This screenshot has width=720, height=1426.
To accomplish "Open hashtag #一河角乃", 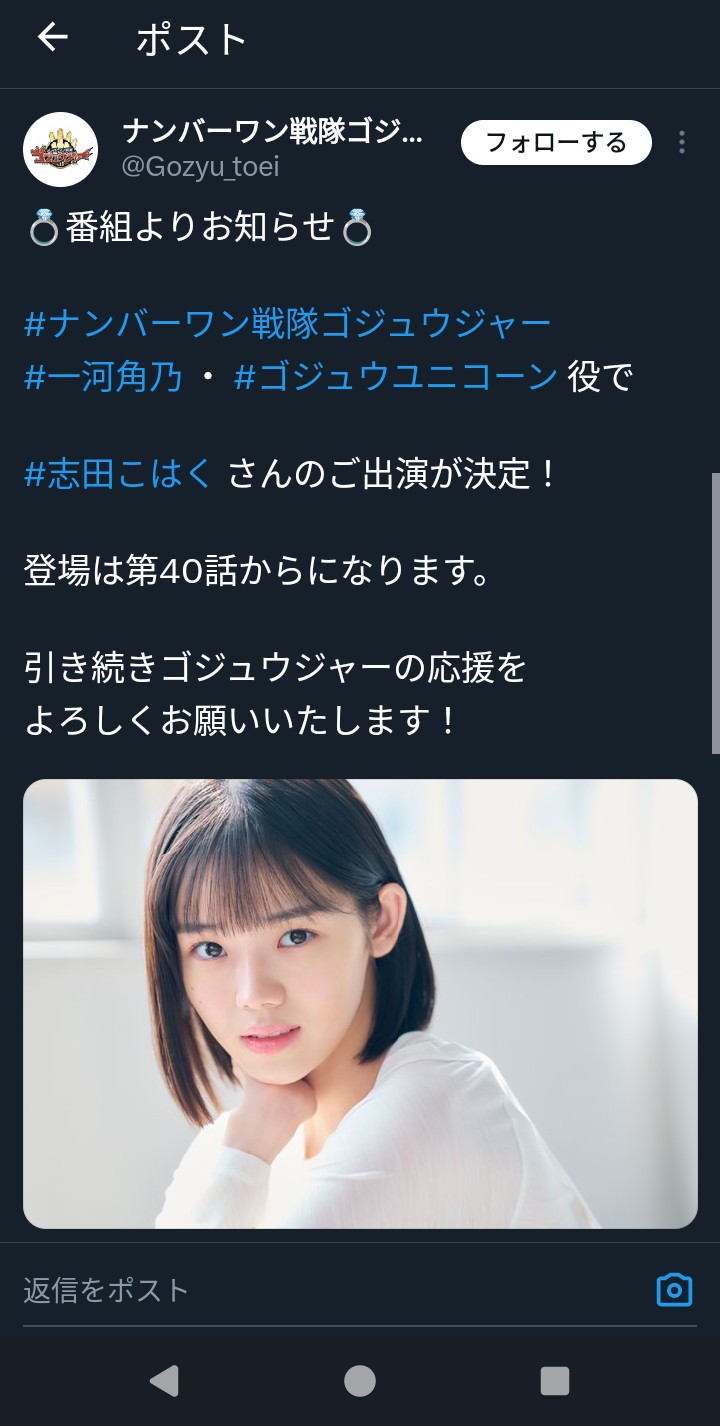I will point(103,377).
